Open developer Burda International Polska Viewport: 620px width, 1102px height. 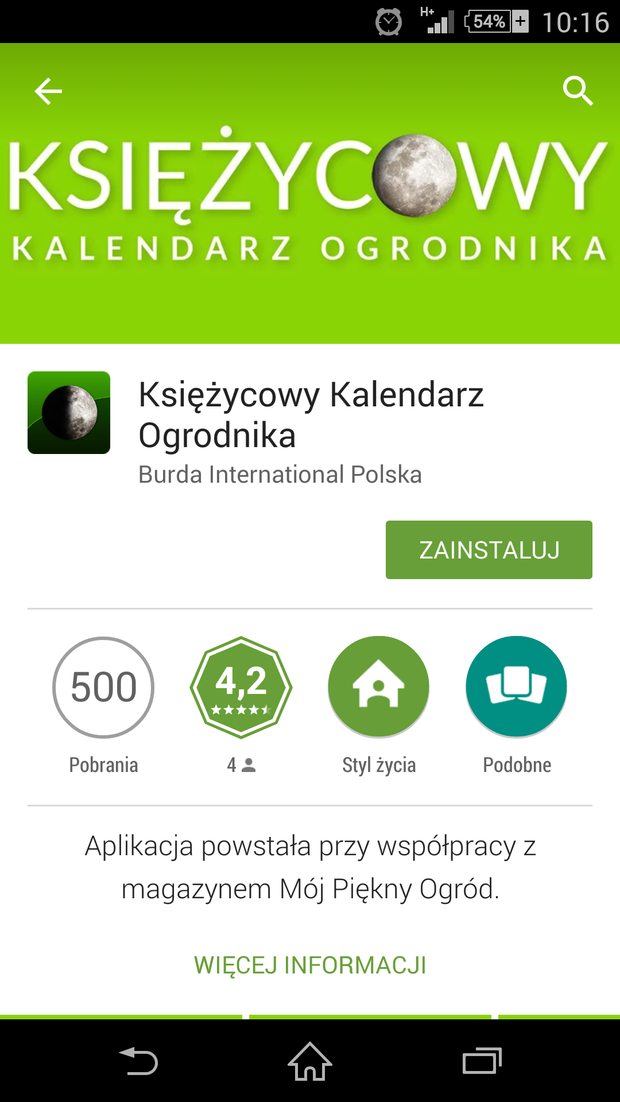pyautogui.click(x=280, y=475)
